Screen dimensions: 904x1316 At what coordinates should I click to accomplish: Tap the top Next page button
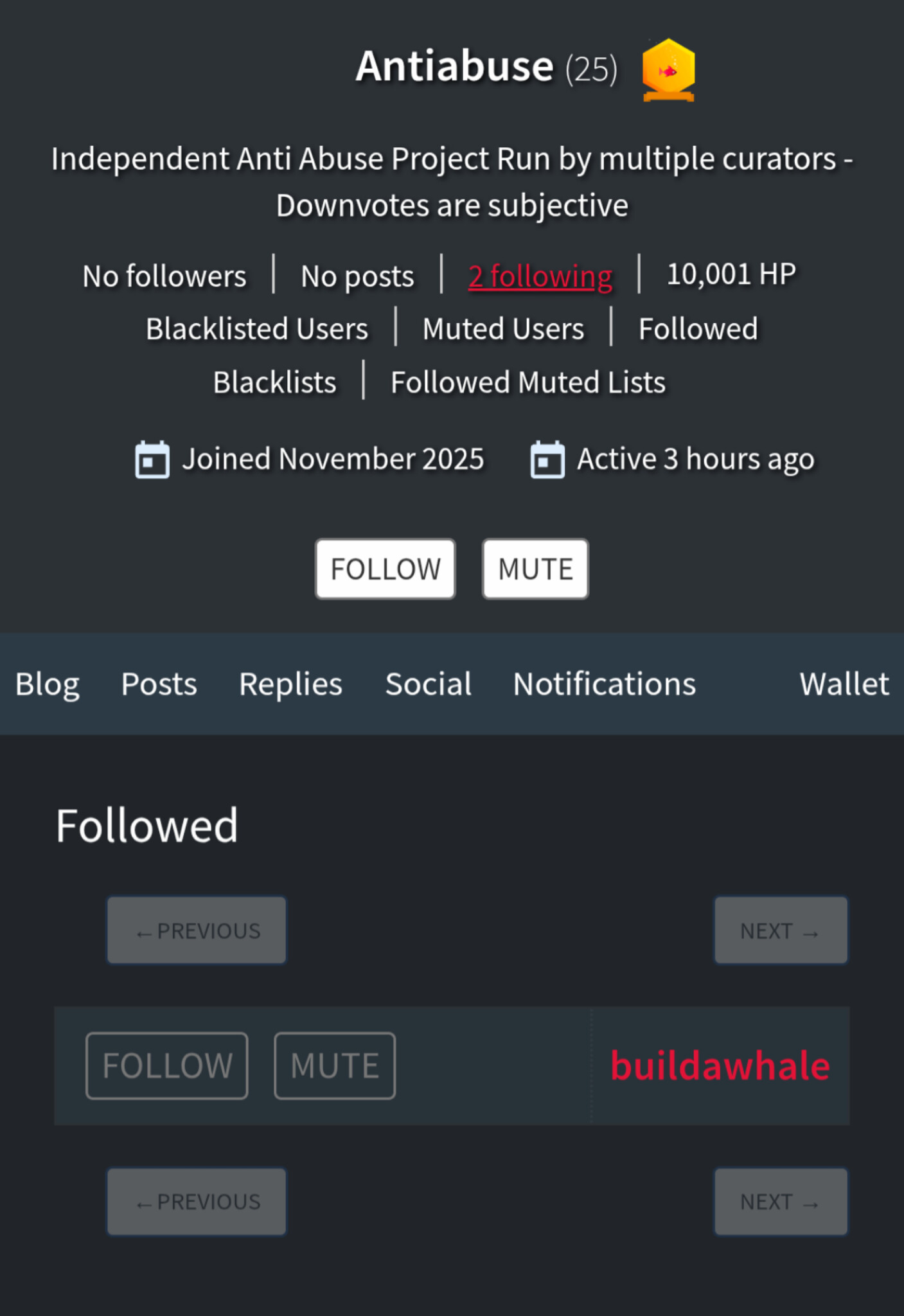[780, 930]
